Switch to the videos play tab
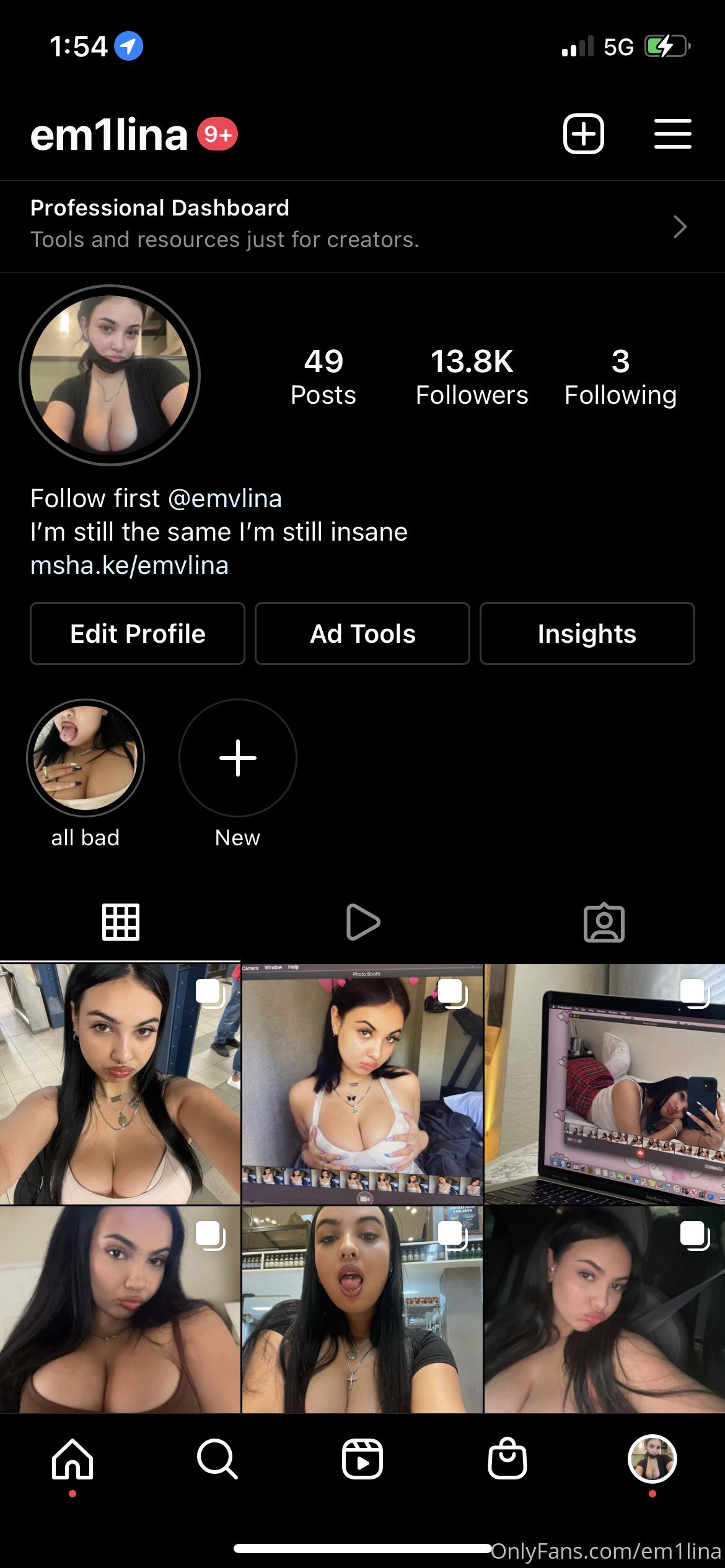The width and height of the screenshot is (725, 1568). pos(362,922)
